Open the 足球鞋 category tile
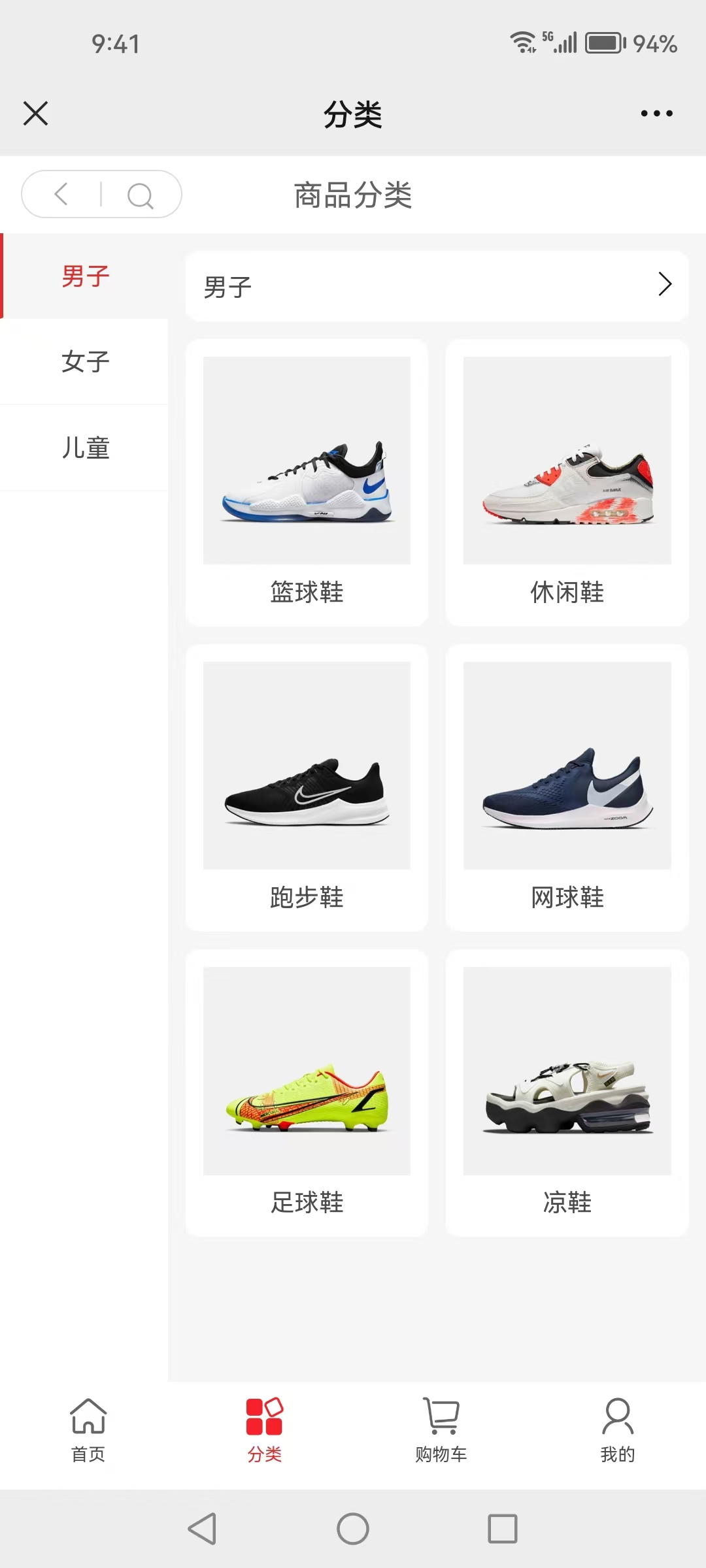This screenshot has height=1568, width=706. pos(307,1092)
